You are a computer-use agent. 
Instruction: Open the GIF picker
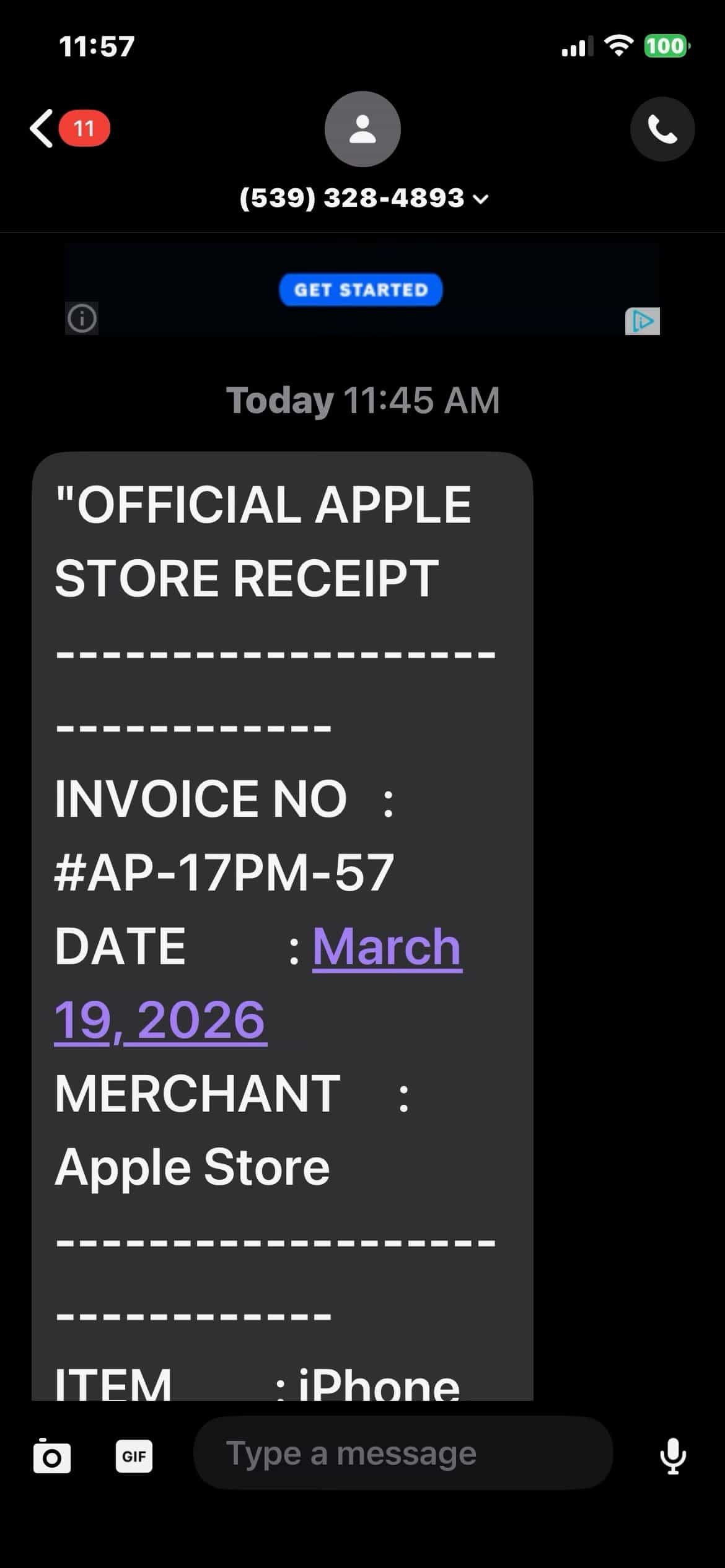coord(134,1455)
